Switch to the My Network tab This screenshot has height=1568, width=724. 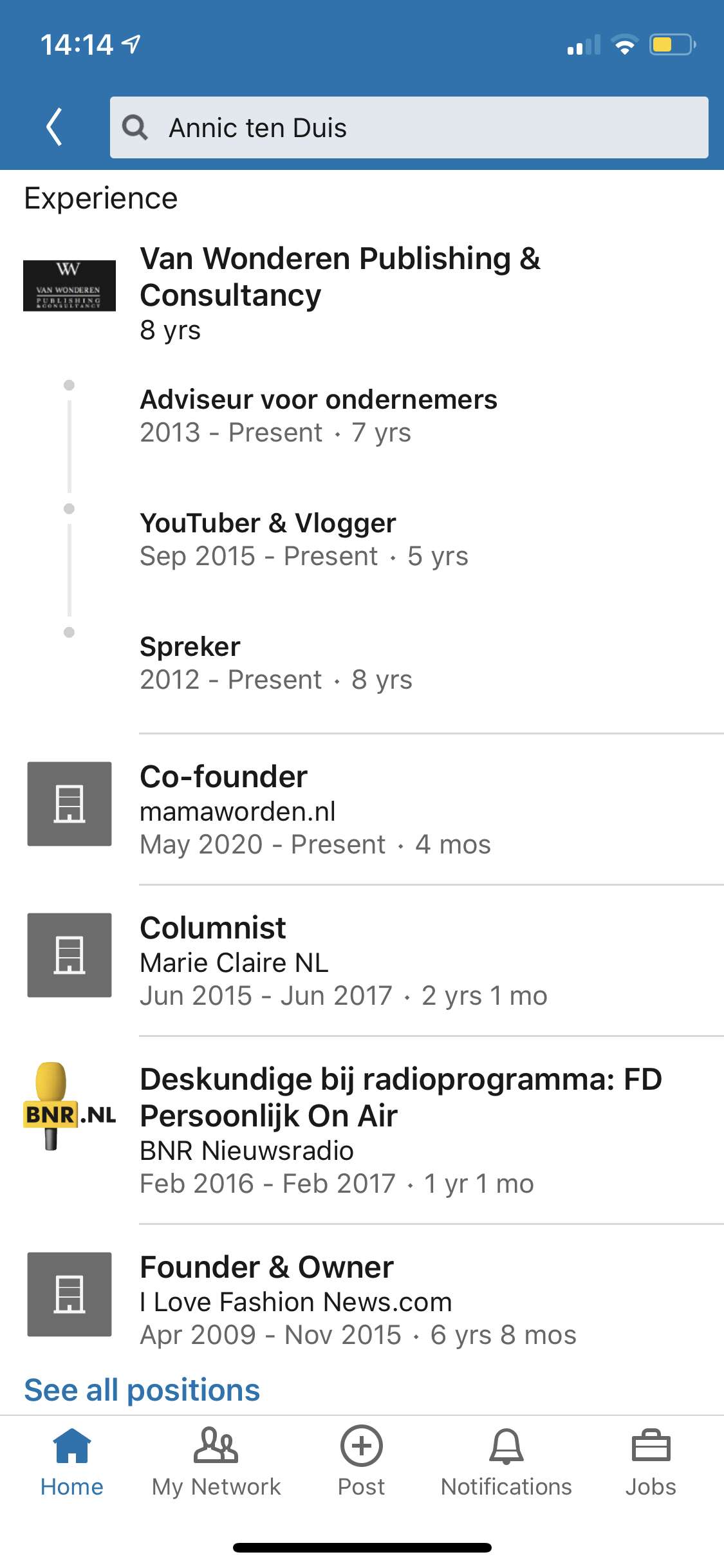coord(216,1462)
